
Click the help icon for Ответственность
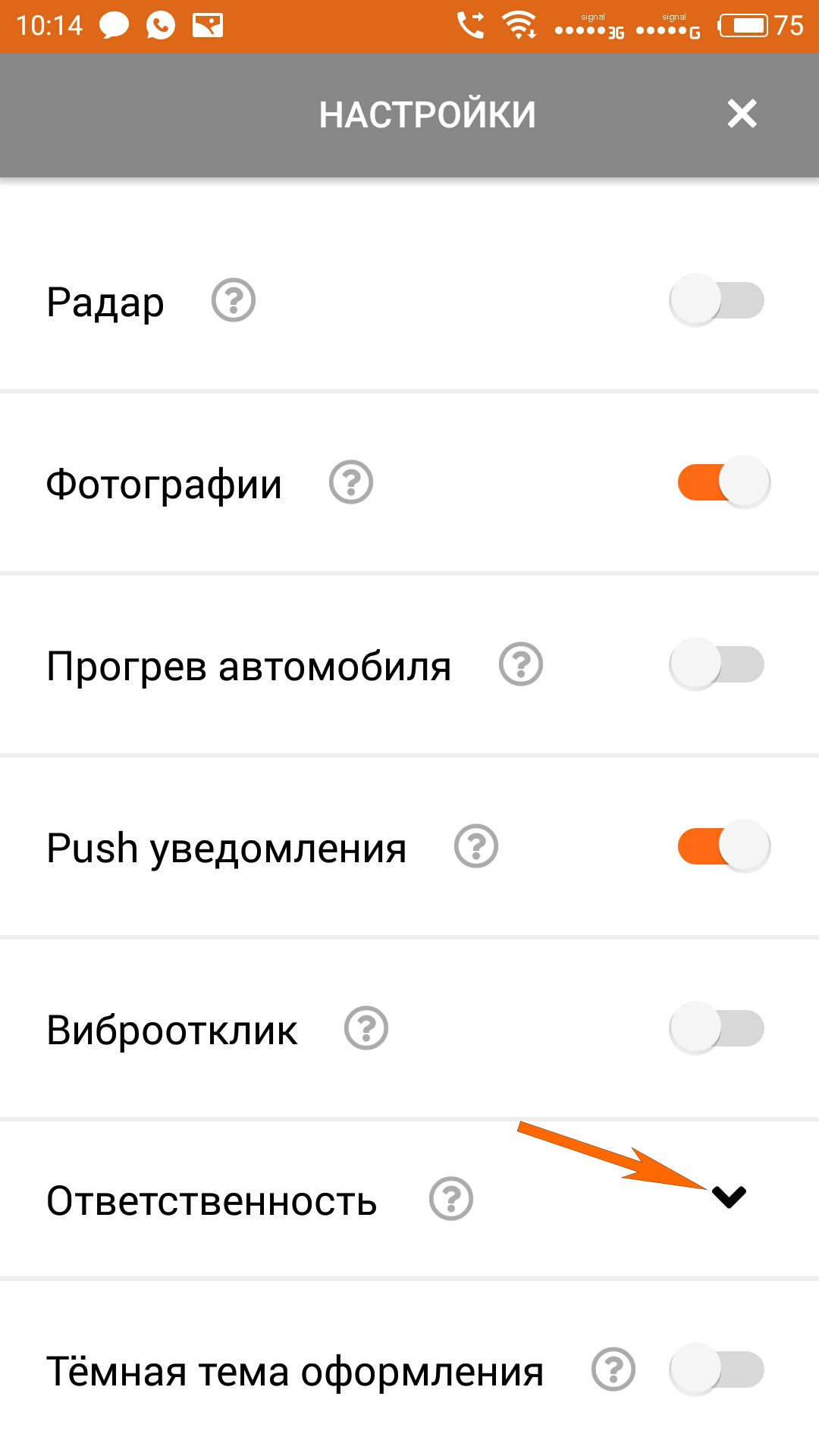coord(451,1200)
